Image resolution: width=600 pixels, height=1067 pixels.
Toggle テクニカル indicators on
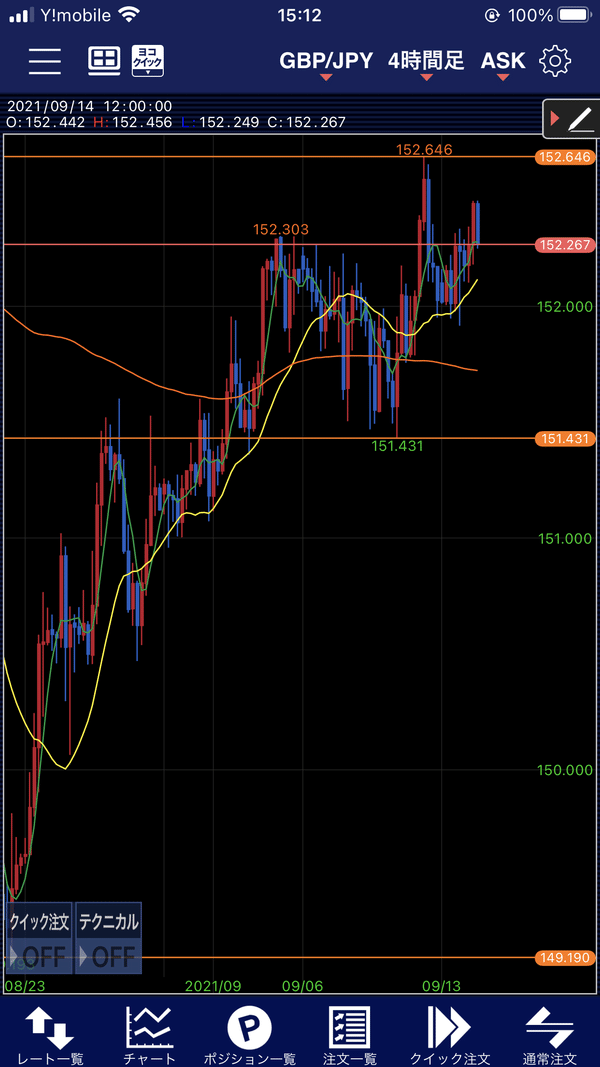pyautogui.click(x=108, y=938)
